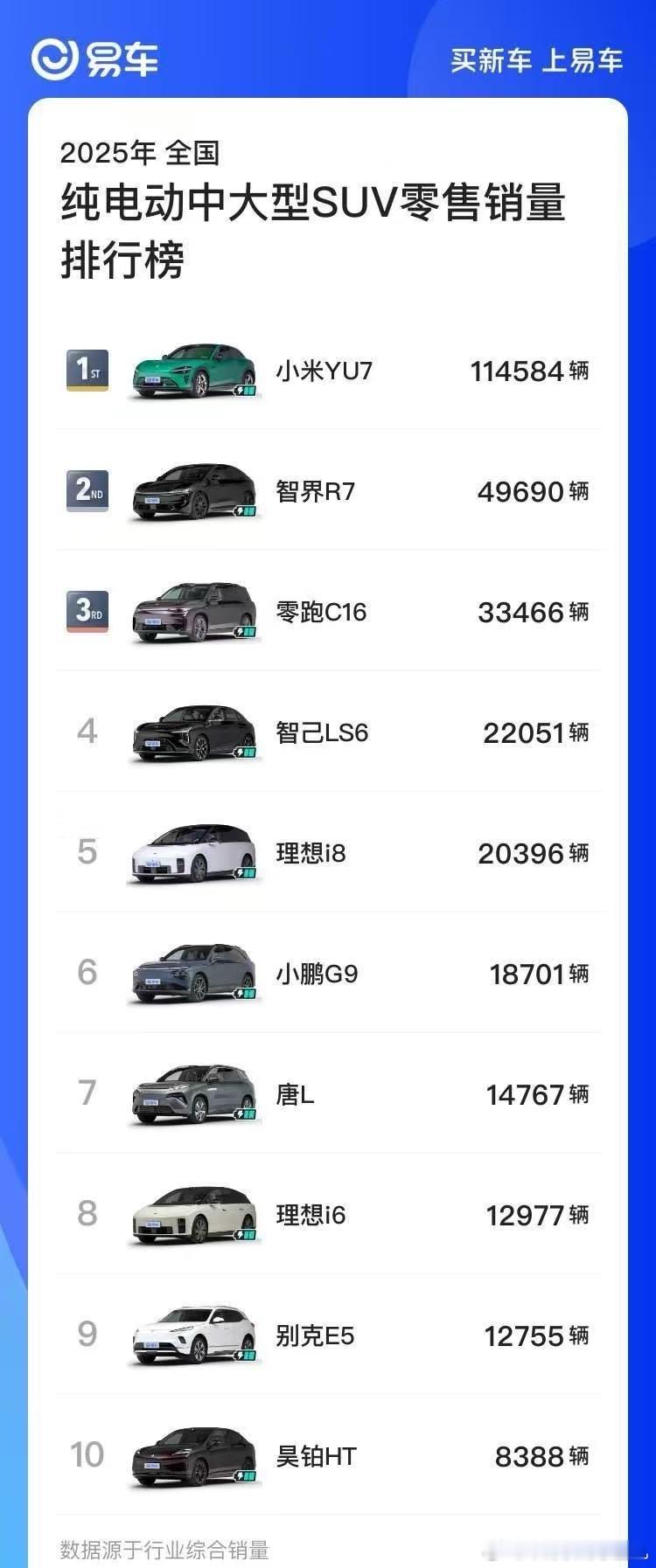Click the 智己LS6 car thumbnail
This screenshot has width=656, height=1568.
(x=193, y=732)
